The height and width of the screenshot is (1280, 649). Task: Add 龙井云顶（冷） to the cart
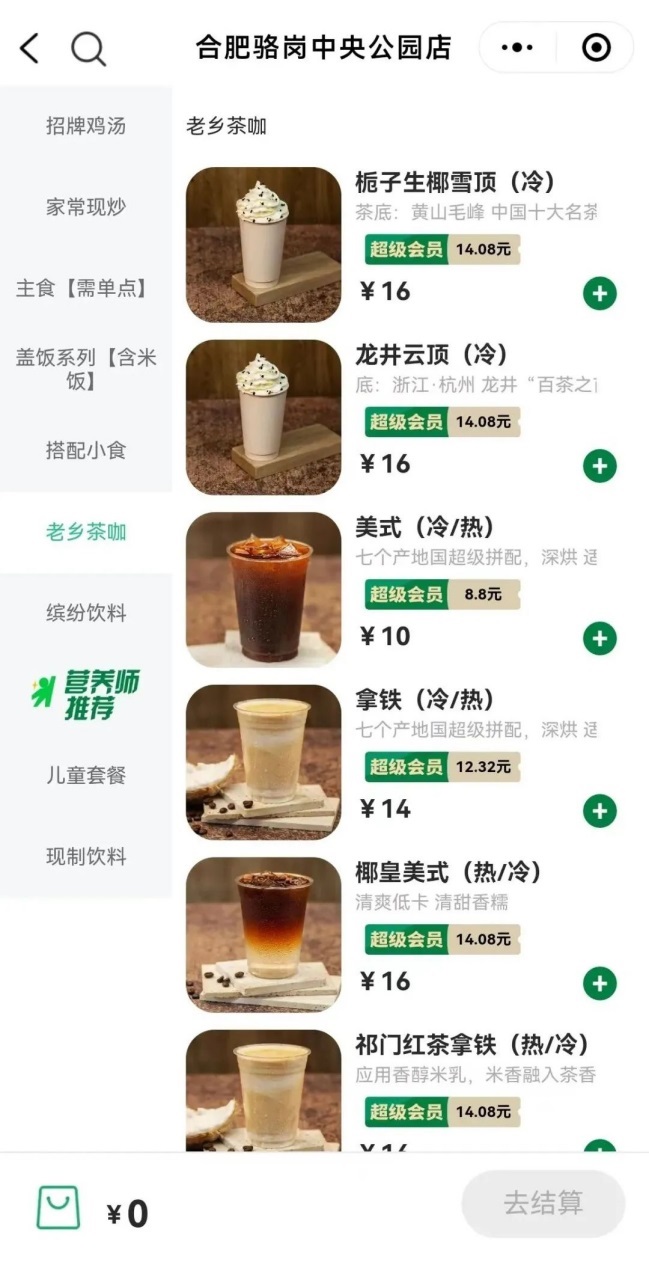[600, 466]
